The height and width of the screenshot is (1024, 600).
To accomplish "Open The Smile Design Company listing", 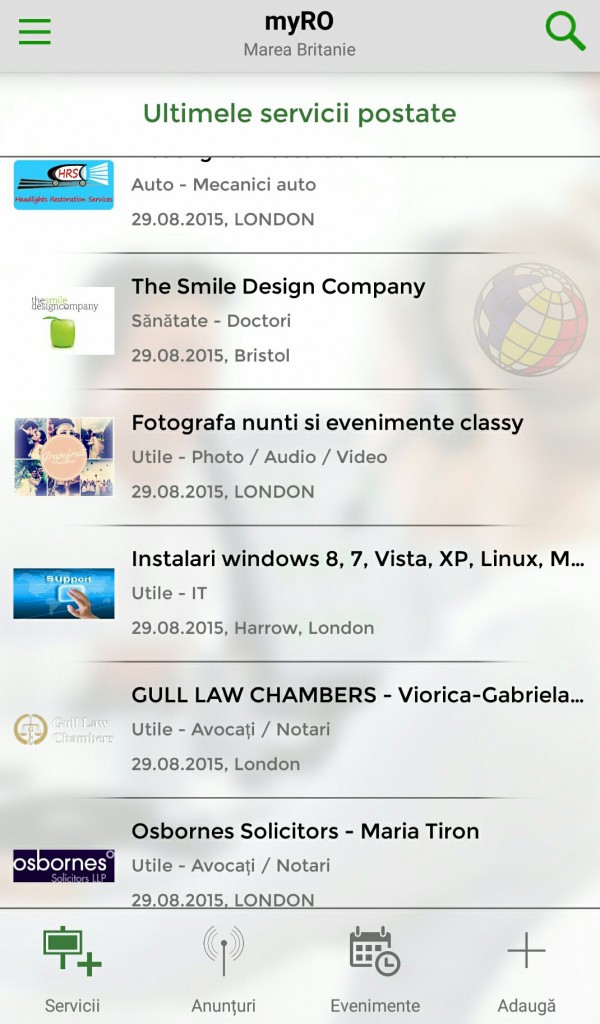I will tap(300, 320).
